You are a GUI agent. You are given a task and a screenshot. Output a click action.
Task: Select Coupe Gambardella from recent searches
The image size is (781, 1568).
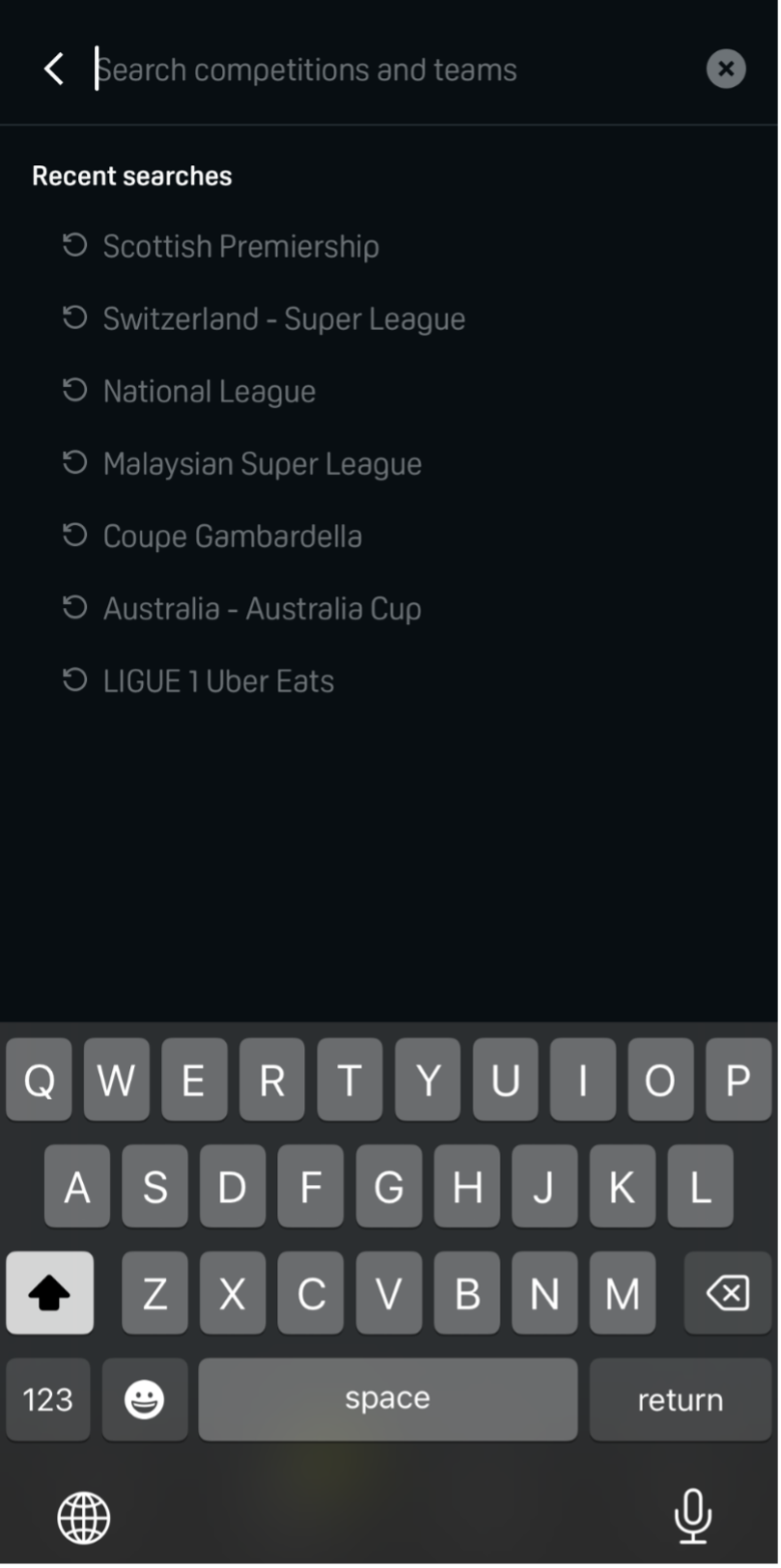click(233, 536)
